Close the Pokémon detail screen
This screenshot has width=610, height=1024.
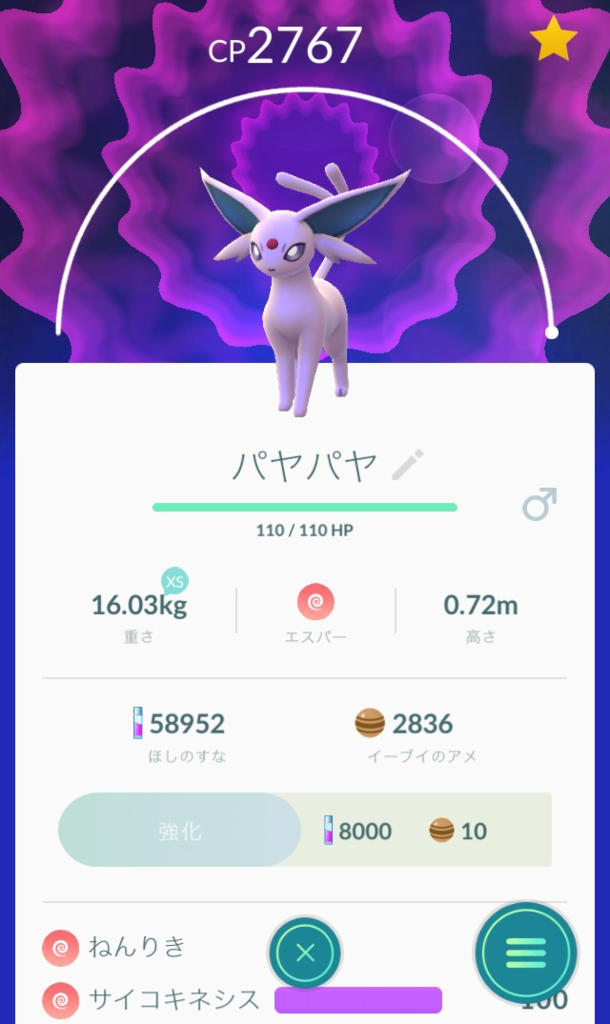[x=305, y=953]
